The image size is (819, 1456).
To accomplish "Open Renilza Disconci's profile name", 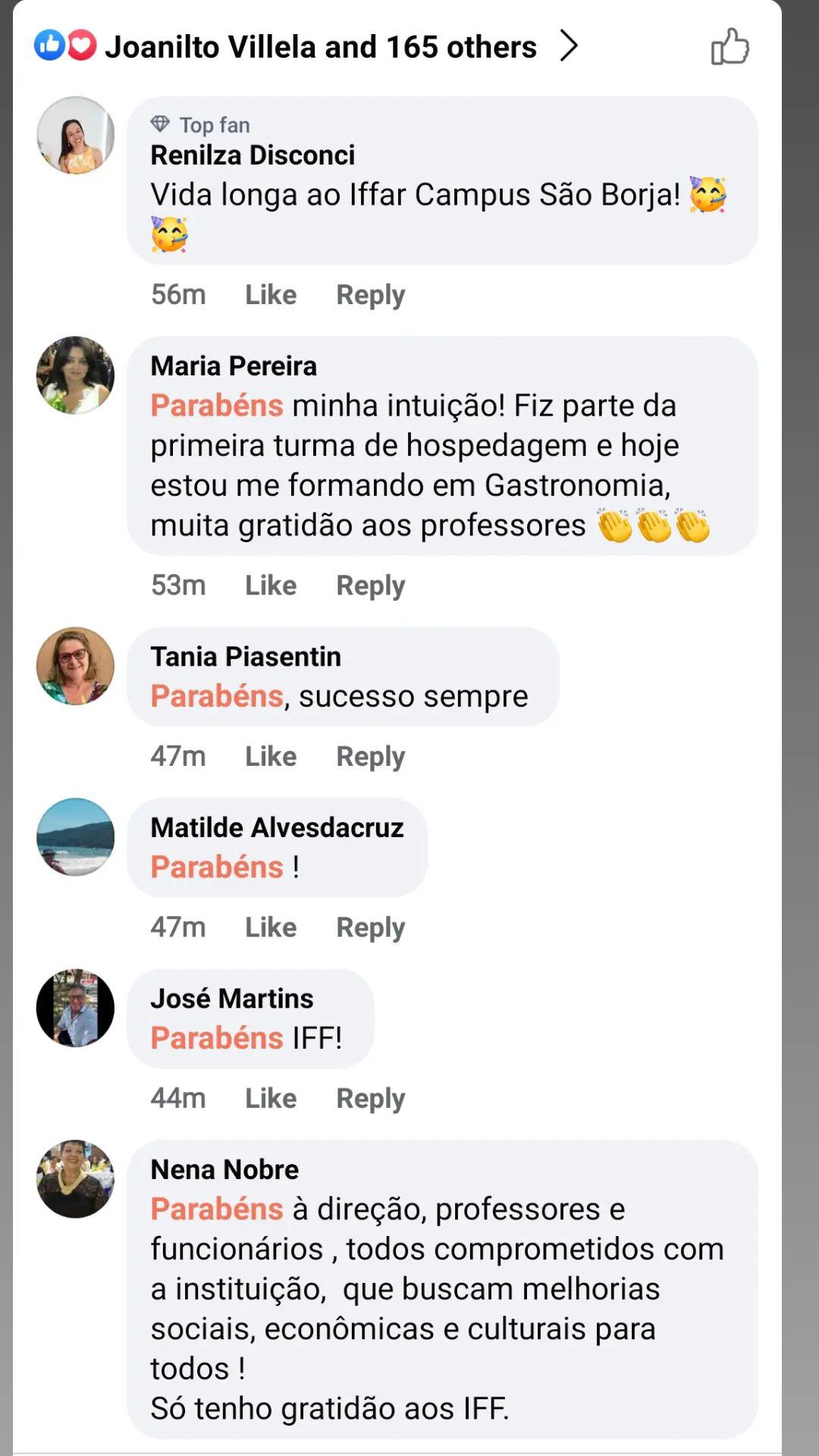I will 253,155.
